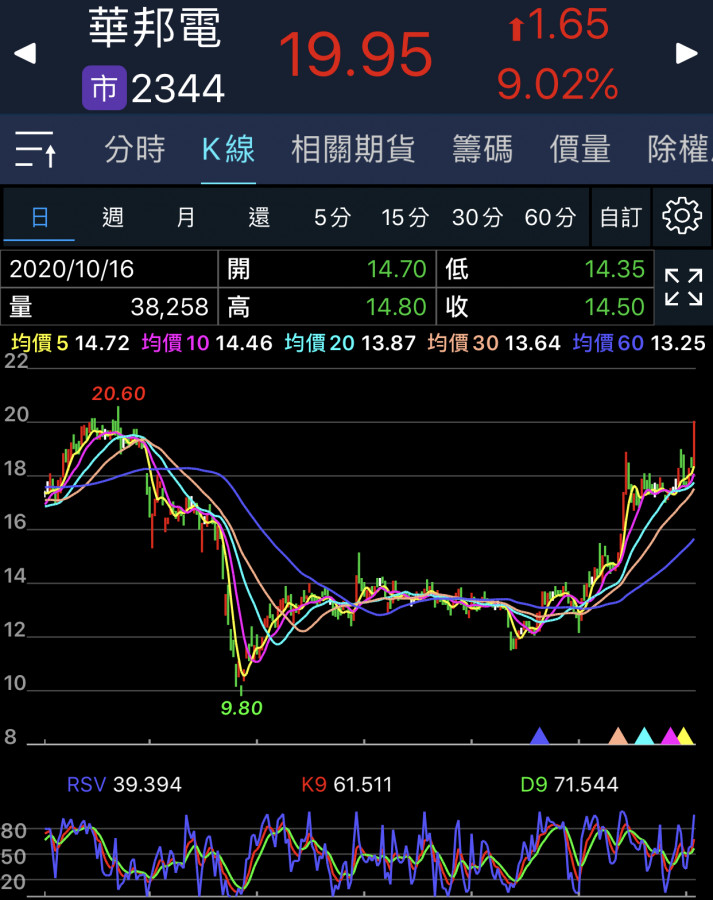Viewport: 713px width, 900px height.
Task: Switch chart to 月 monthly period
Action: (x=186, y=217)
